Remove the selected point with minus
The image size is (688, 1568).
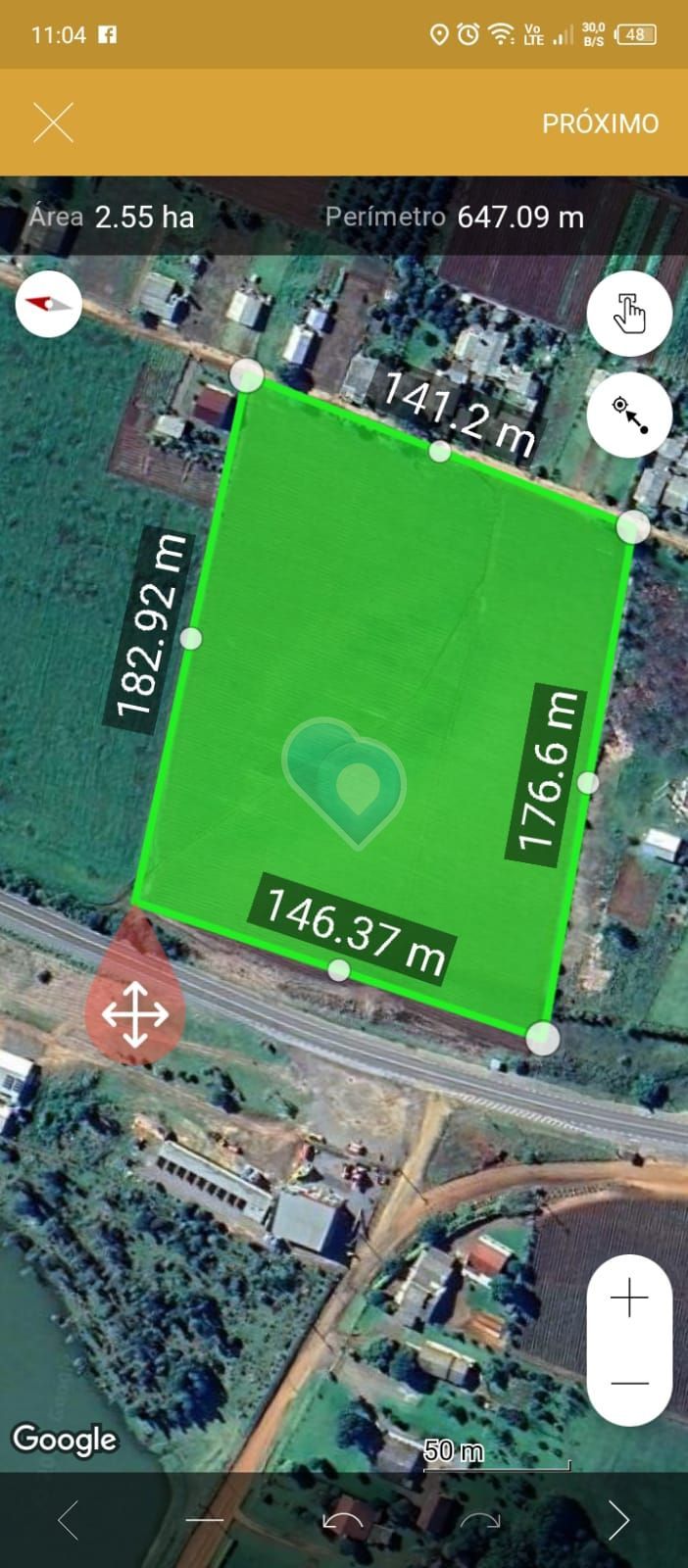(x=205, y=1521)
